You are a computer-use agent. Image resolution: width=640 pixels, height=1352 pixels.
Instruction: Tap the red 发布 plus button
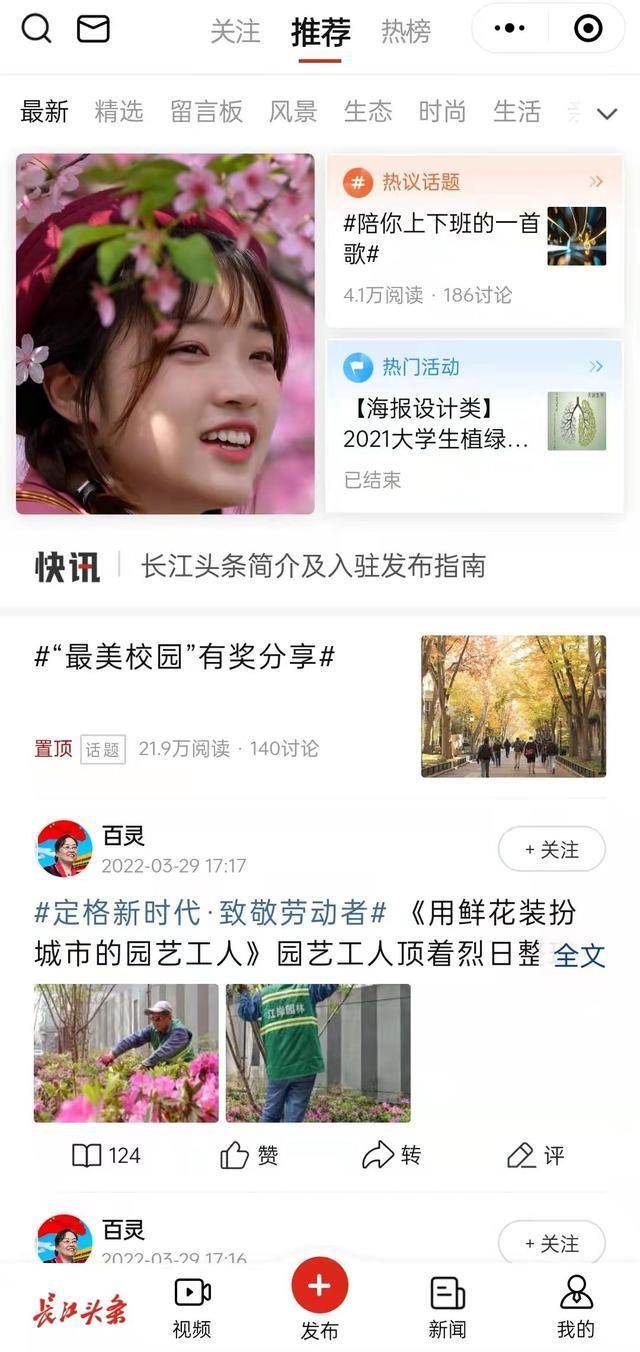(320, 1285)
